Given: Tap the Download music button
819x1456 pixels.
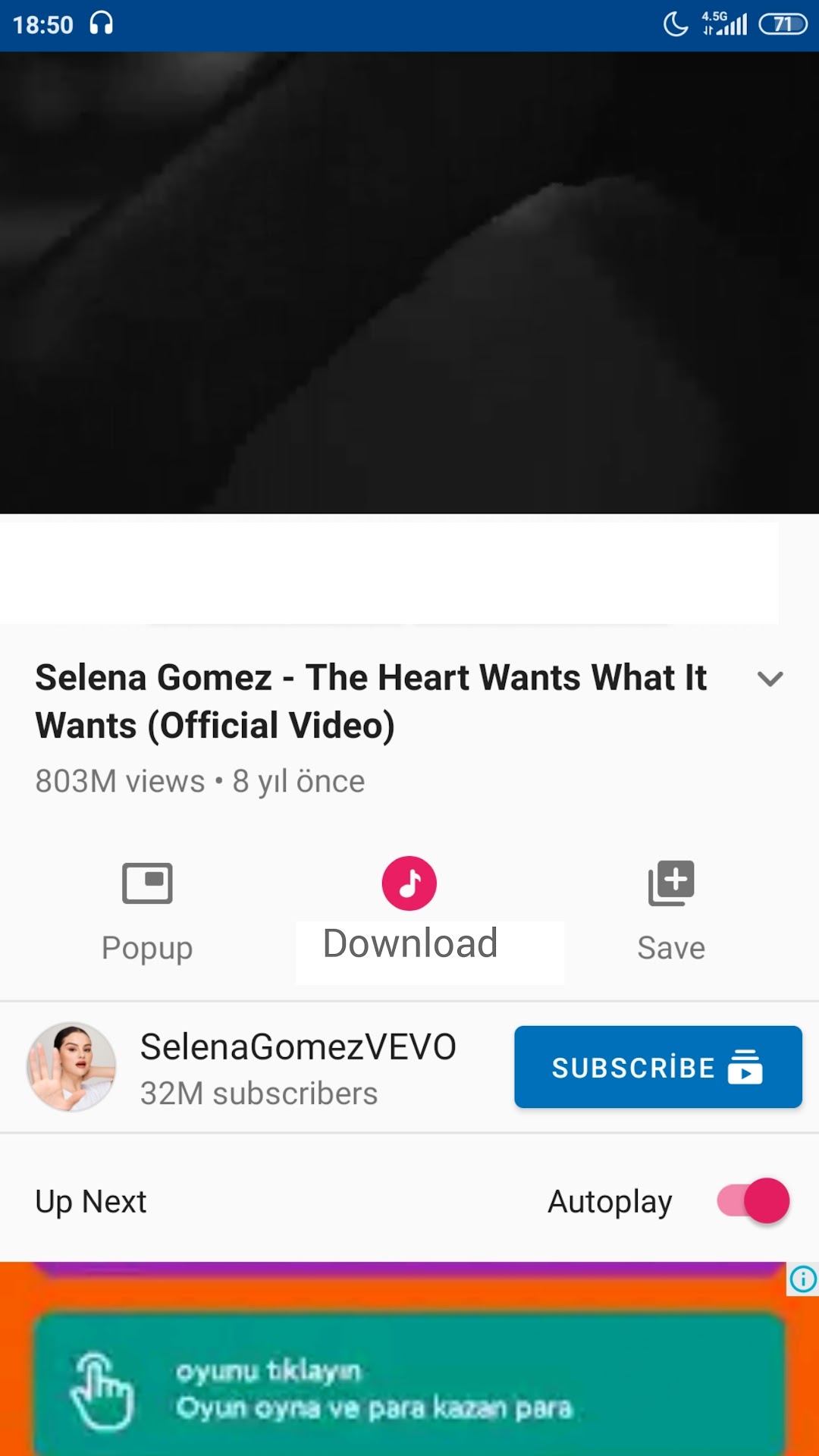Looking at the screenshot, I should (x=409, y=912).
